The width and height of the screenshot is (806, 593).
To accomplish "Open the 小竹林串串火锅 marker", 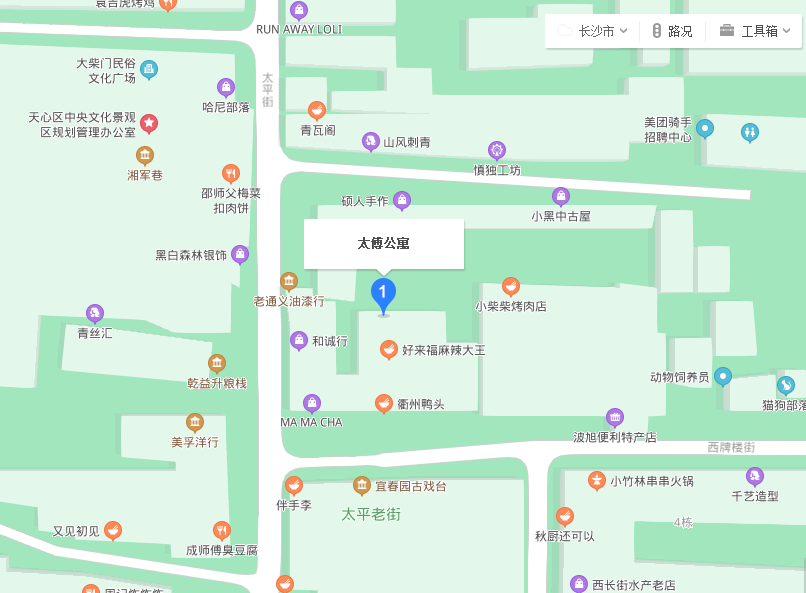I will tap(597, 480).
